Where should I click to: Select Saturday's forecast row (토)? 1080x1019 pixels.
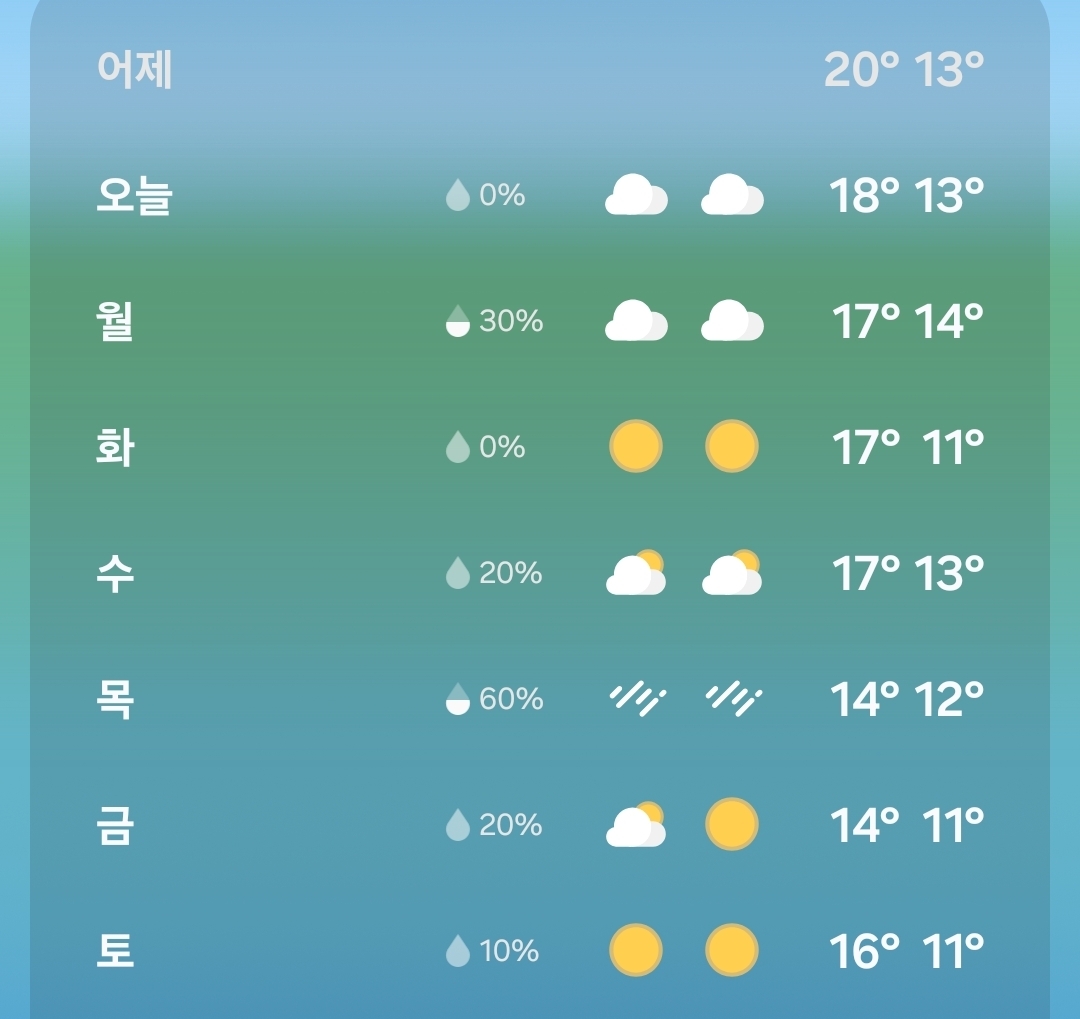114,951
